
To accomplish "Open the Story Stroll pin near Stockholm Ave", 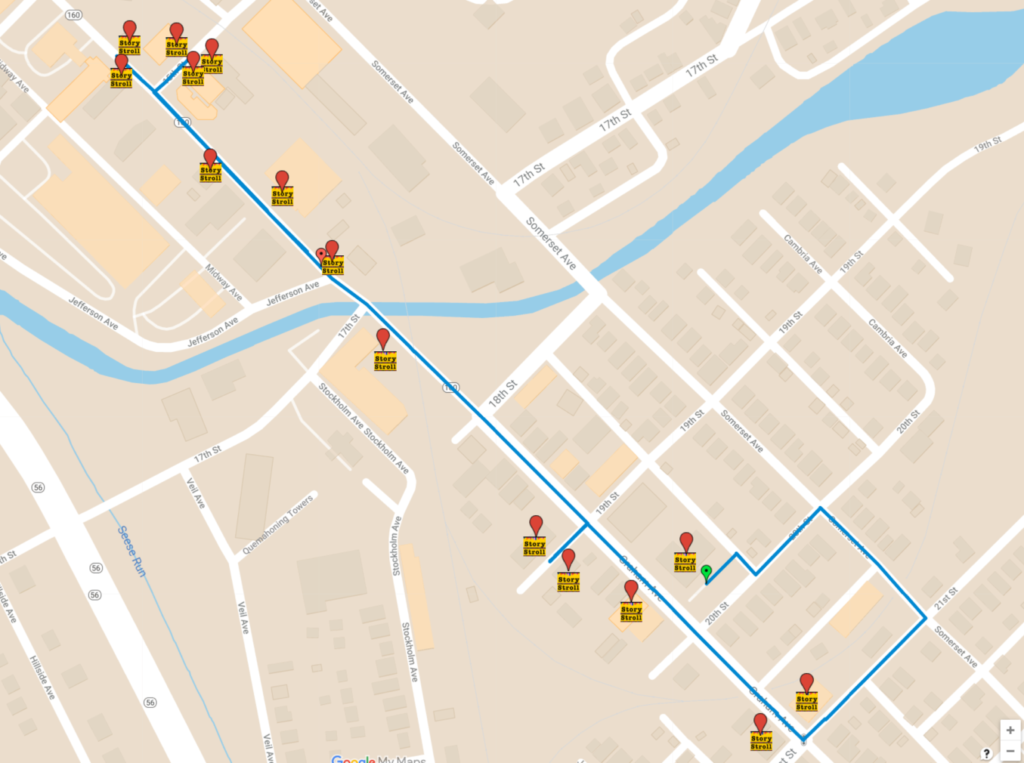I will 383,340.
